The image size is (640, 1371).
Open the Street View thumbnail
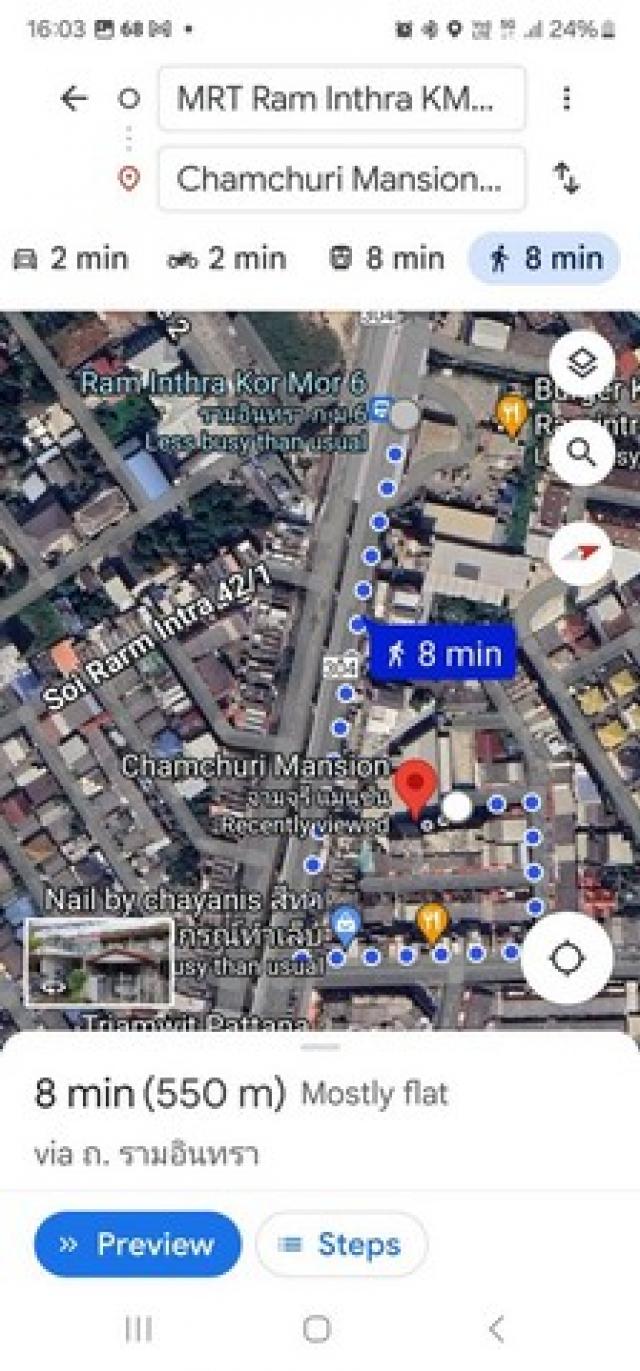pos(99,961)
